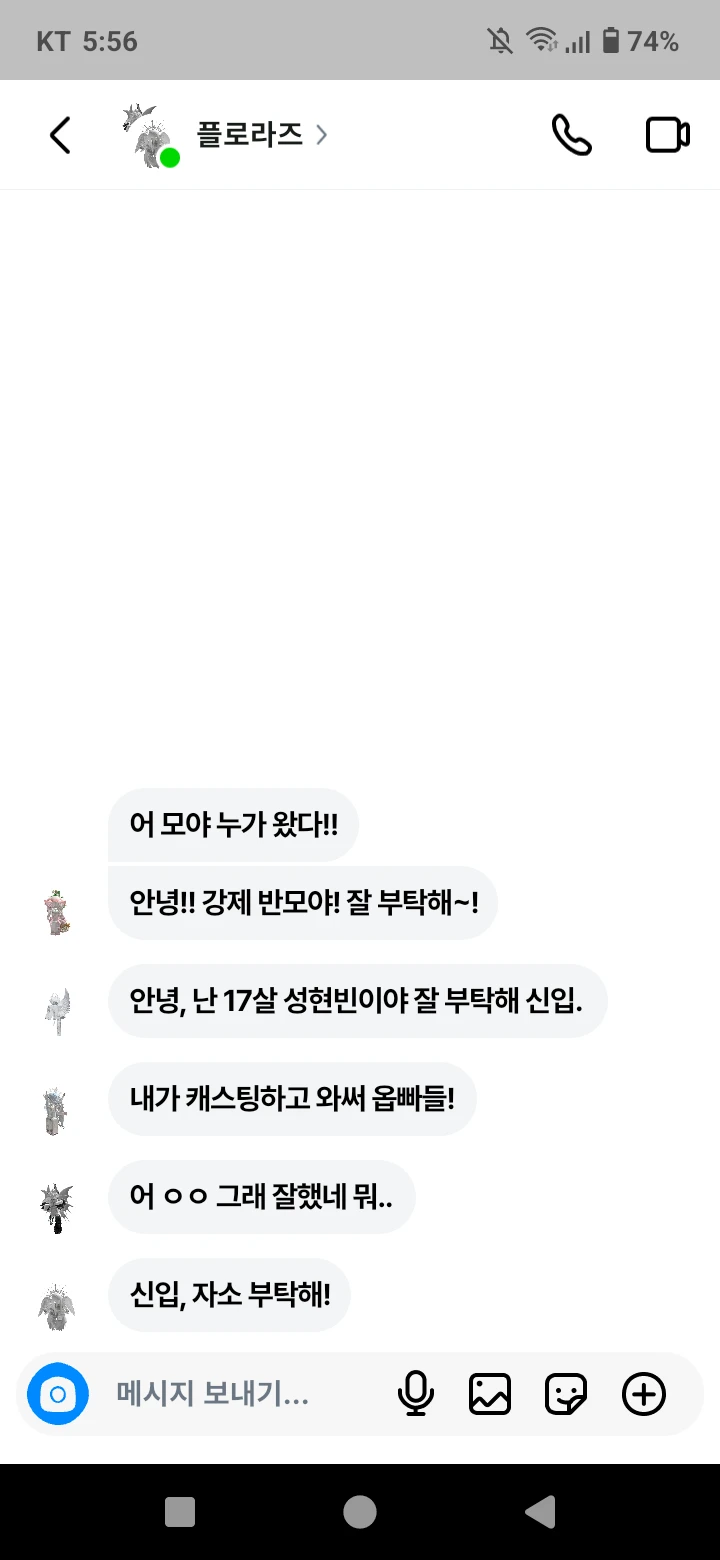The height and width of the screenshot is (1560, 720).
Task: Record a voice message with microphone
Action: click(x=416, y=1394)
